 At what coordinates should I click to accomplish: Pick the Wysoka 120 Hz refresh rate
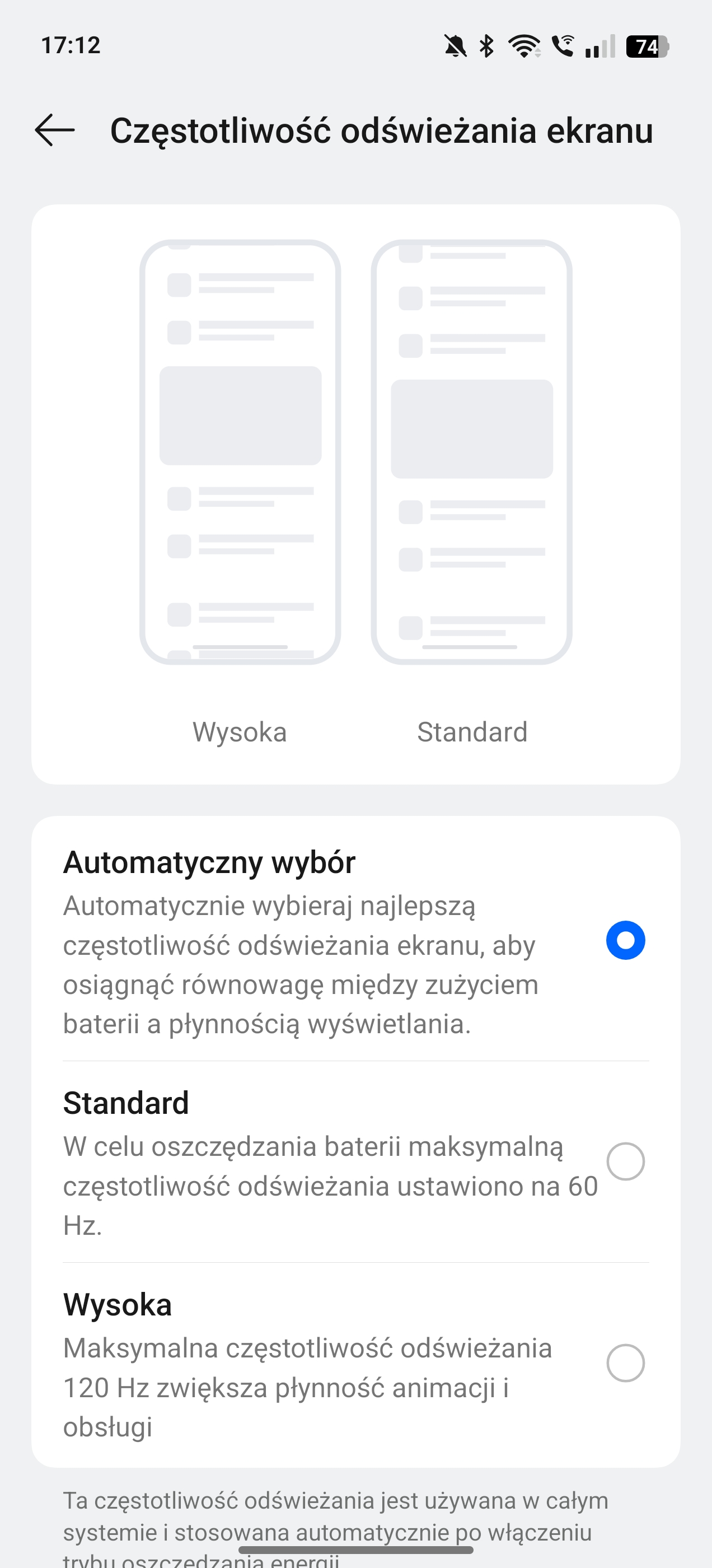(x=625, y=1363)
